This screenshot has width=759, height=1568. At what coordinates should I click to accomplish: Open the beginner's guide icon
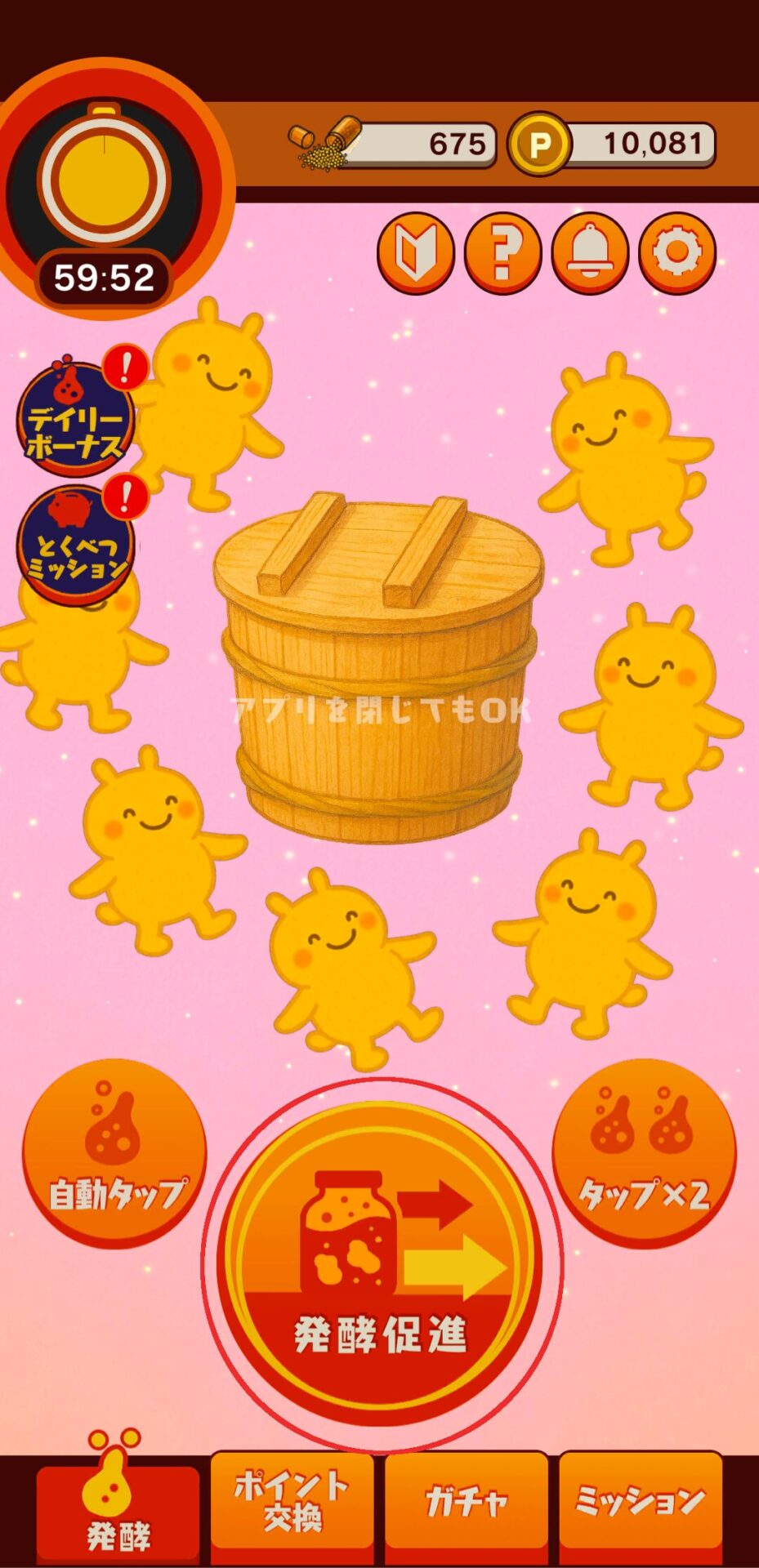tap(415, 252)
